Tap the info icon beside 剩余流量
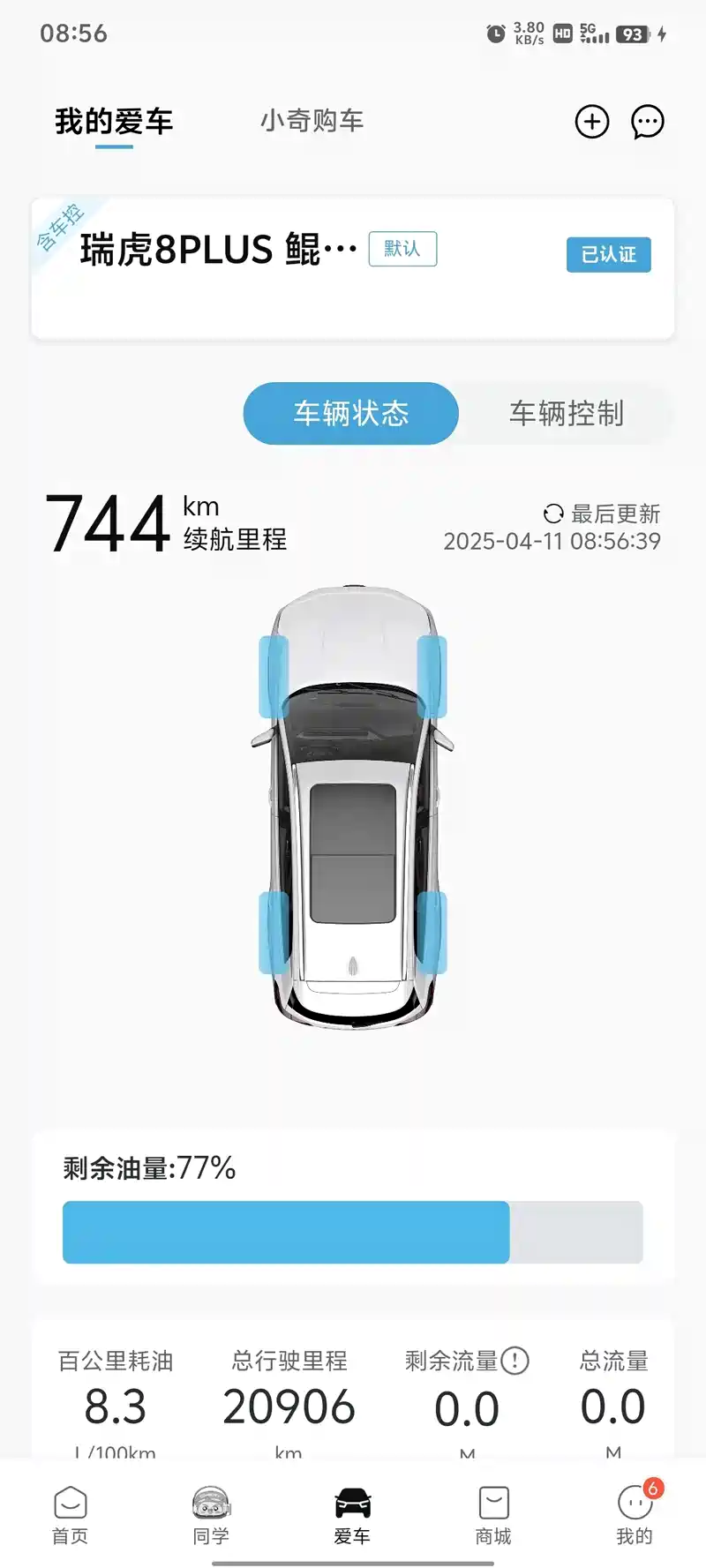Viewport: 706px width, 1568px height. tap(514, 1361)
